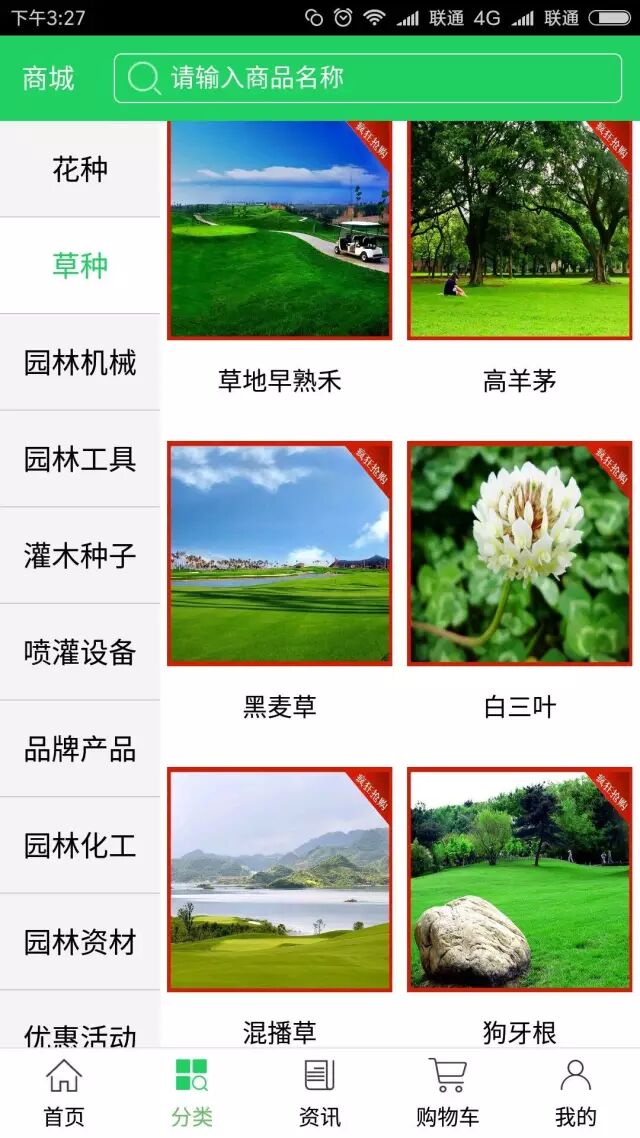Select the 园林化工 category
The width and height of the screenshot is (640, 1138).
pyautogui.click(x=80, y=845)
